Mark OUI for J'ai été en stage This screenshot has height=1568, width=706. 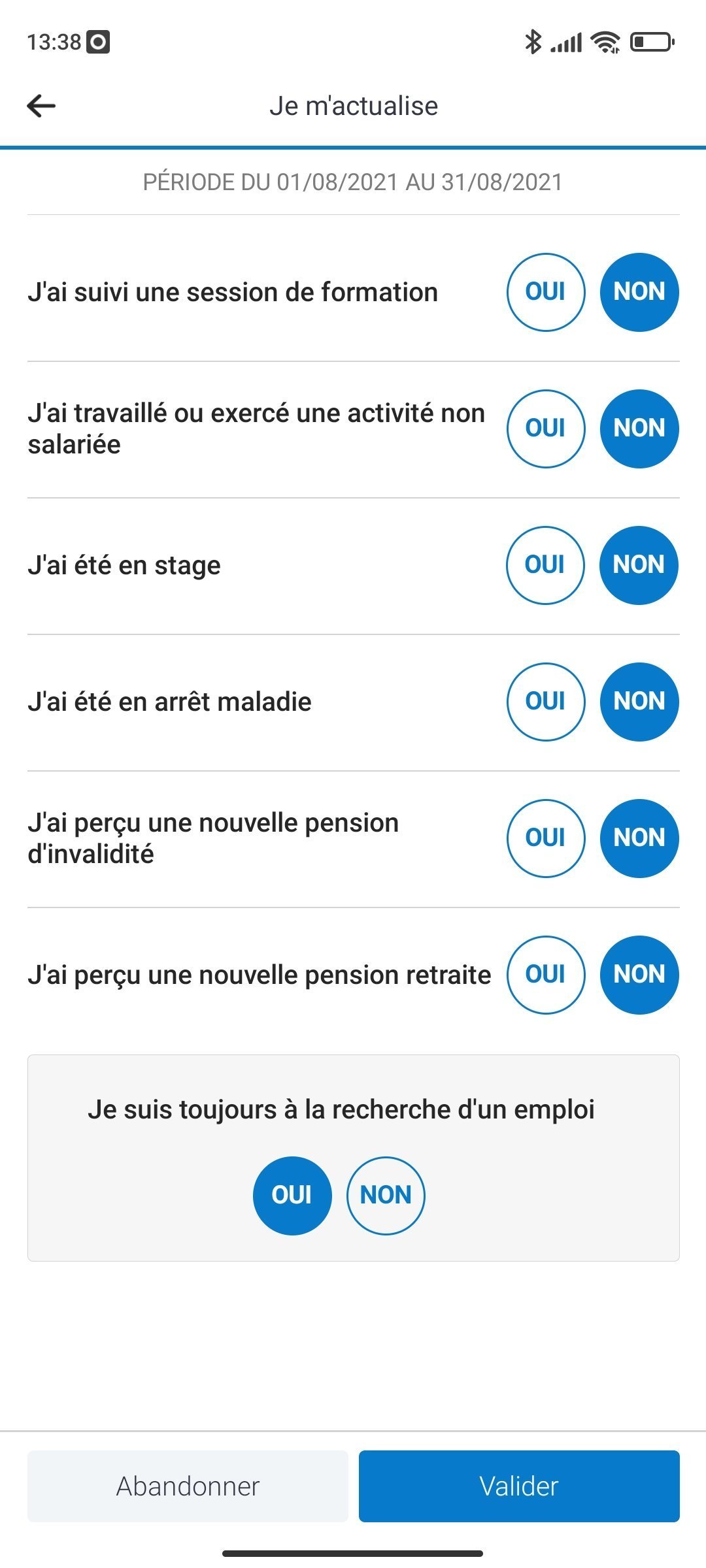click(x=545, y=565)
